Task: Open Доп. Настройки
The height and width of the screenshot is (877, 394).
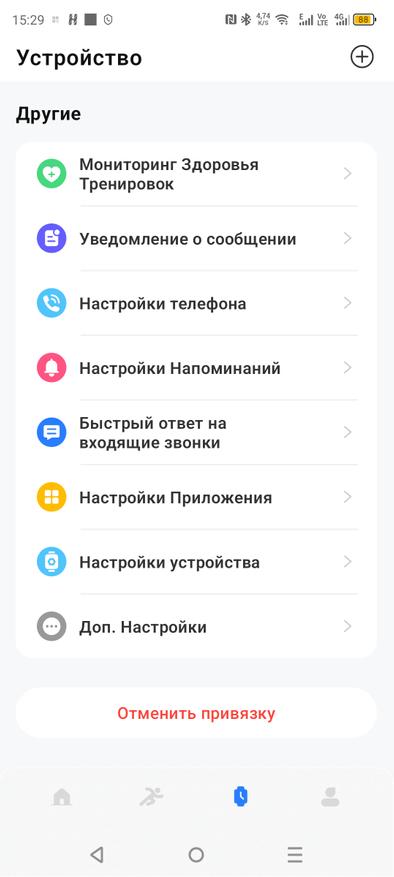Action: click(x=196, y=627)
